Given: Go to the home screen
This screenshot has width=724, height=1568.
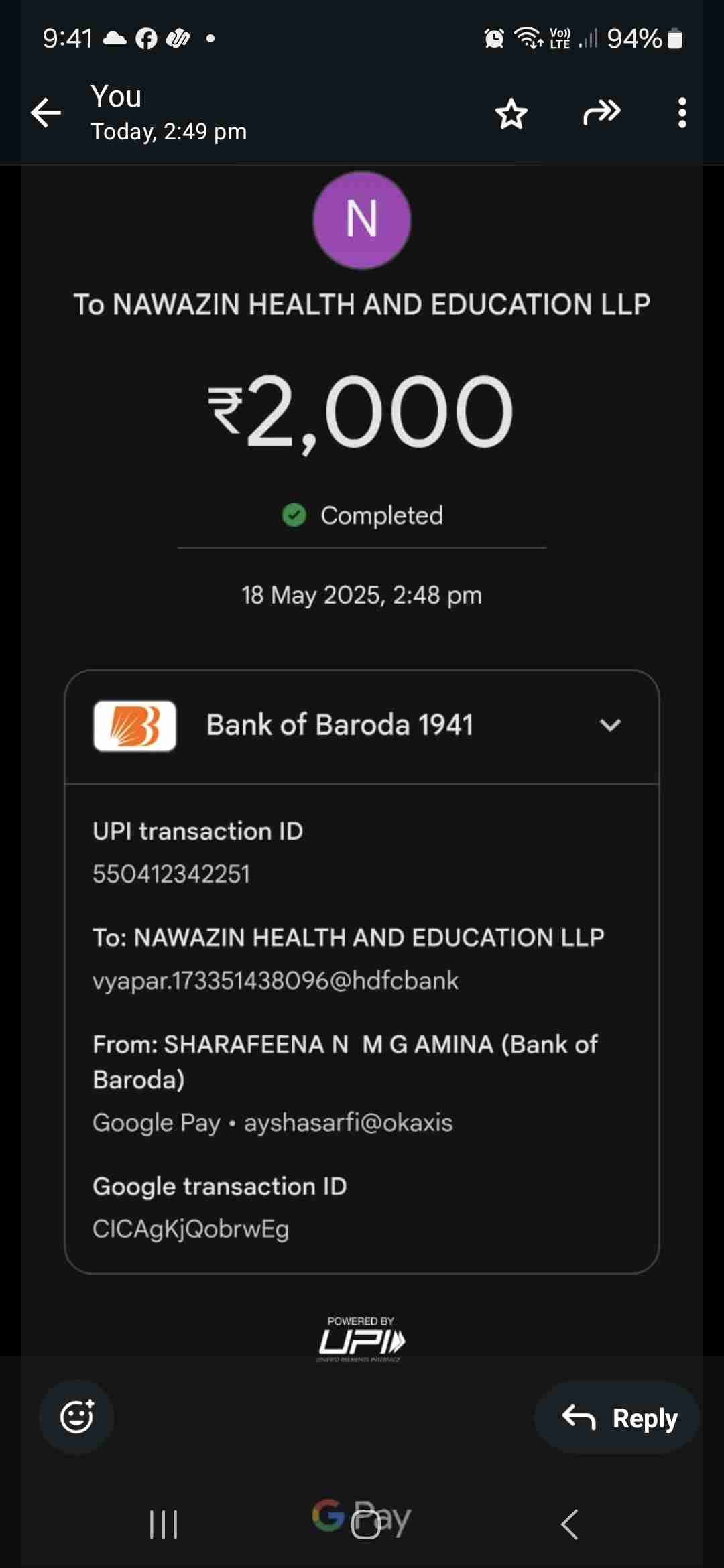Looking at the screenshot, I should pyautogui.click(x=365, y=1525).
